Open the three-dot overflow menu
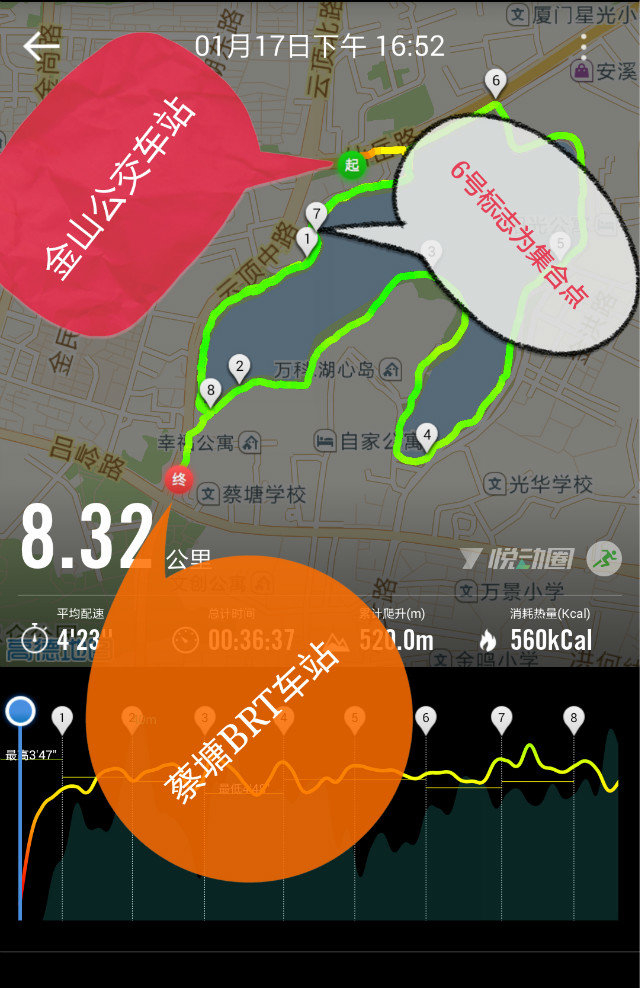 (585, 47)
